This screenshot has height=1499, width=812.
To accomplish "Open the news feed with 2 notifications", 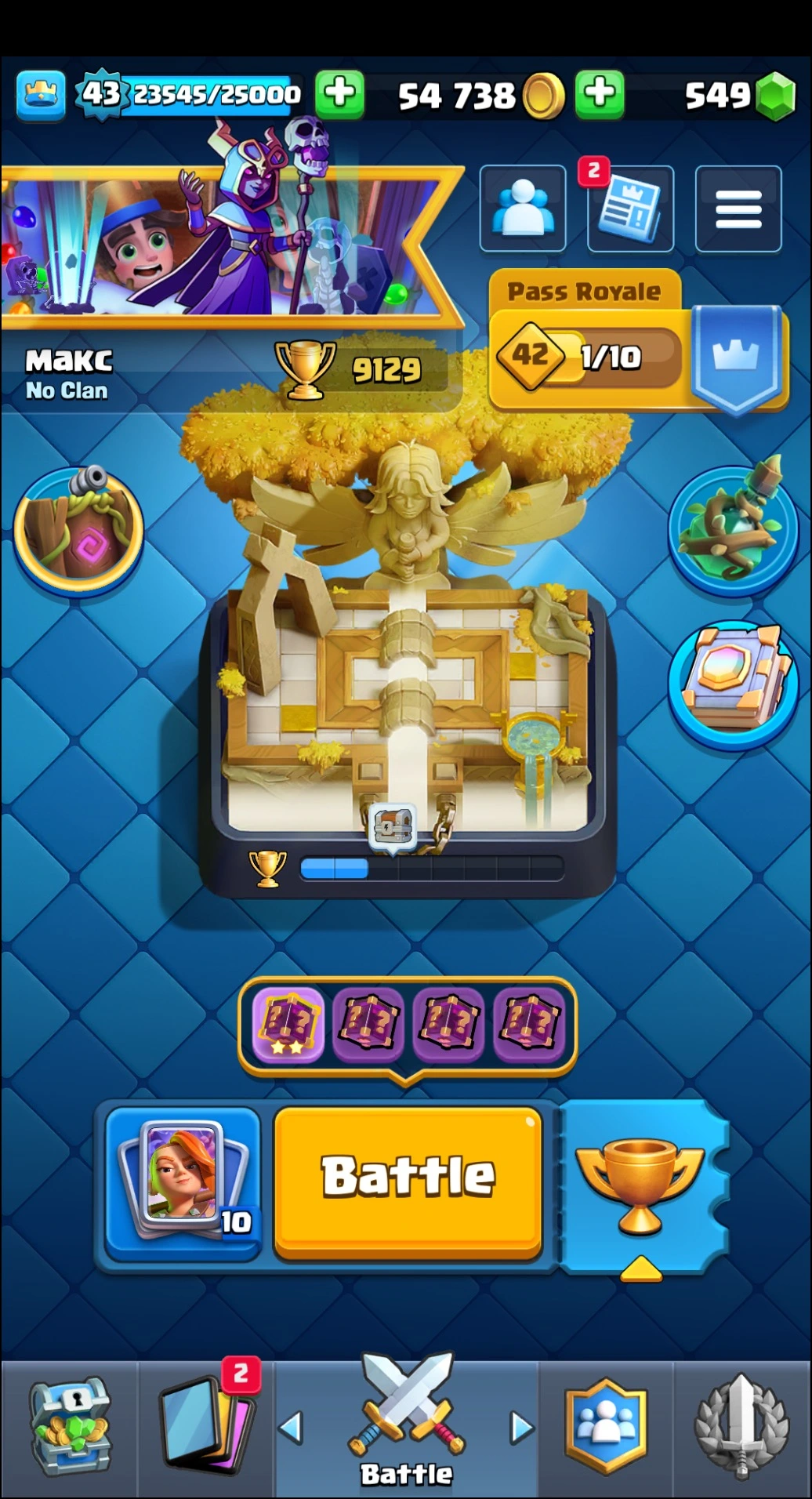I will coord(630,209).
